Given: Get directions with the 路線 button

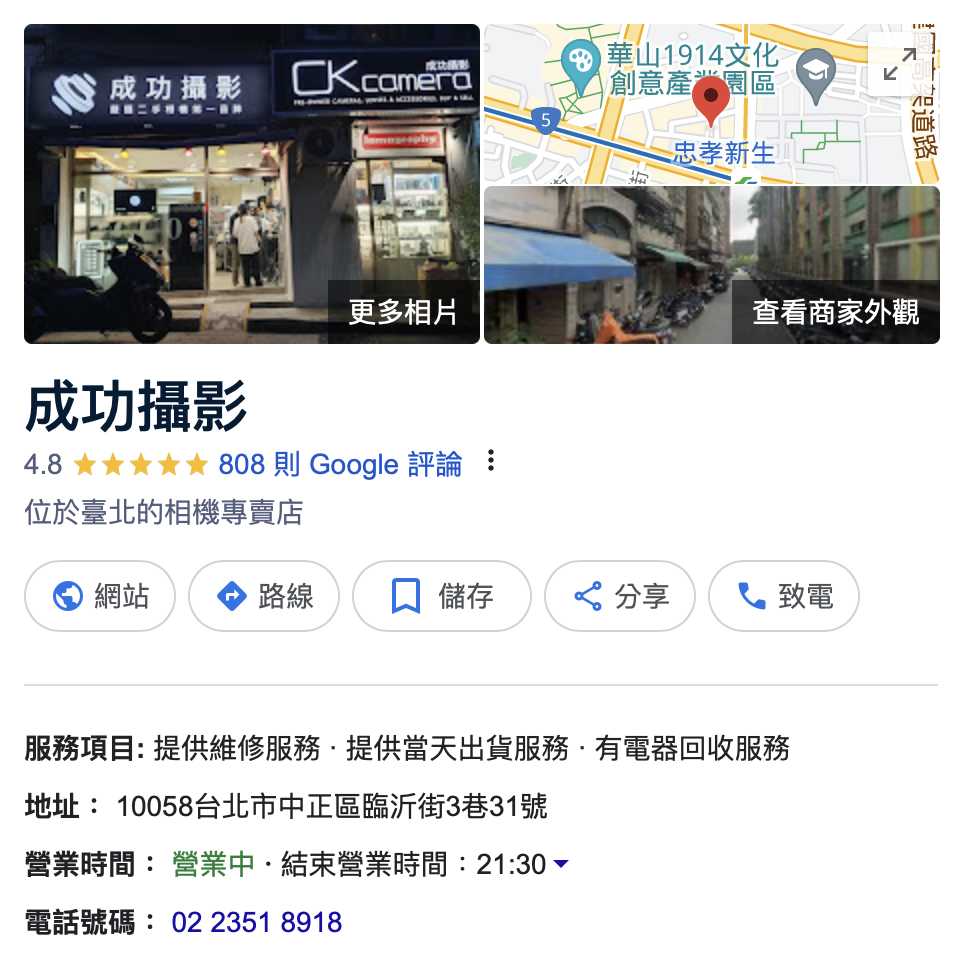Looking at the screenshot, I should pyautogui.click(x=264, y=597).
